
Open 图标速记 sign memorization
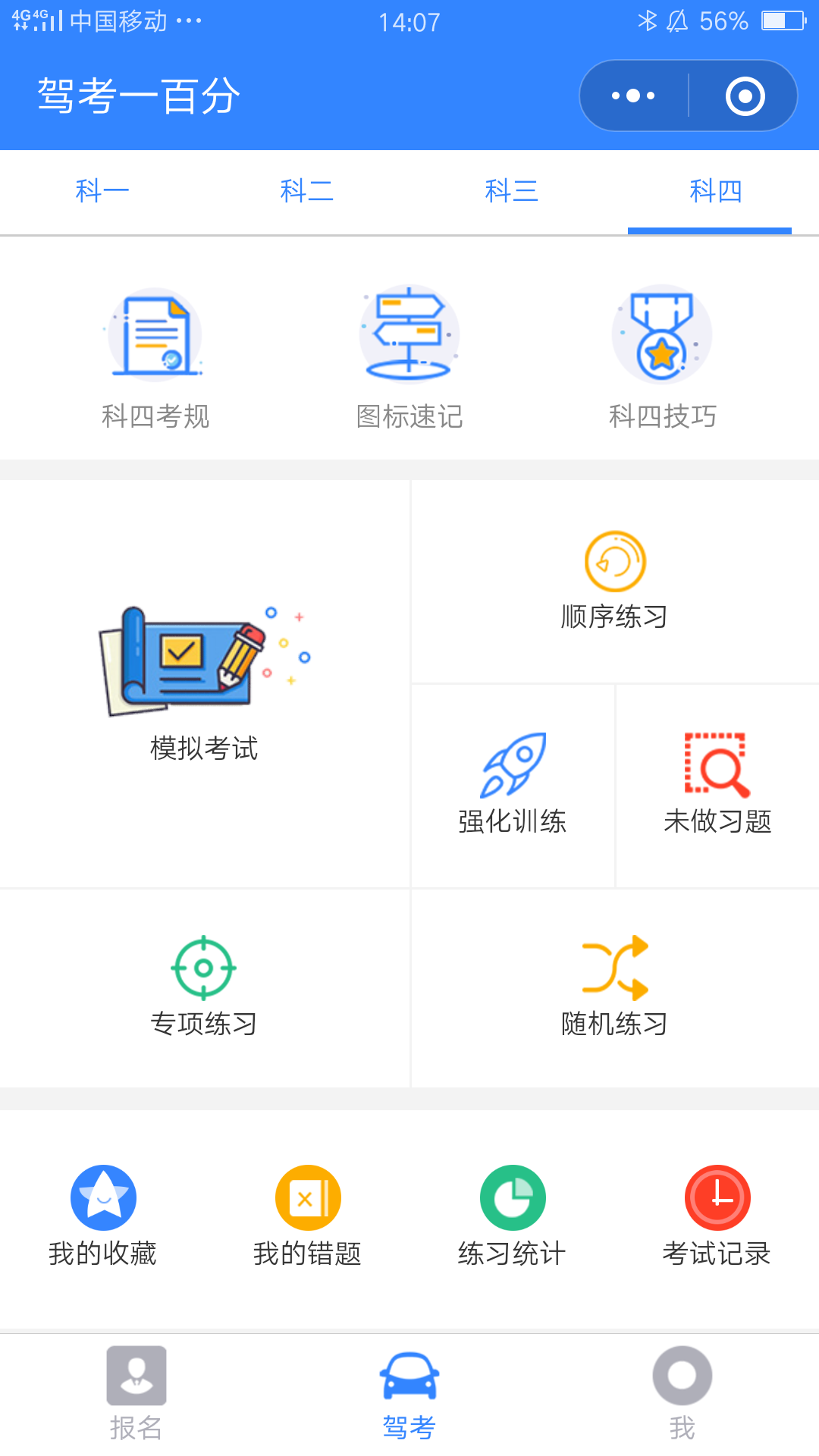[409, 356]
